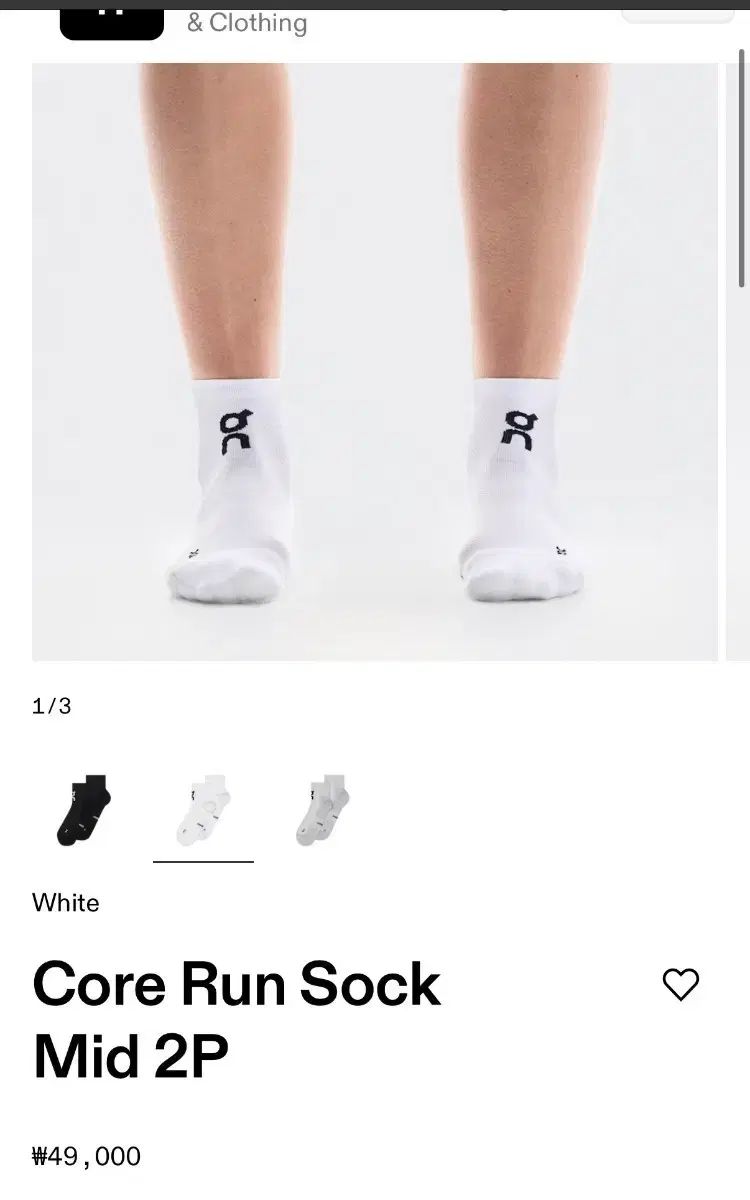
Task: Select the white sock color option
Action: (x=203, y=810)
